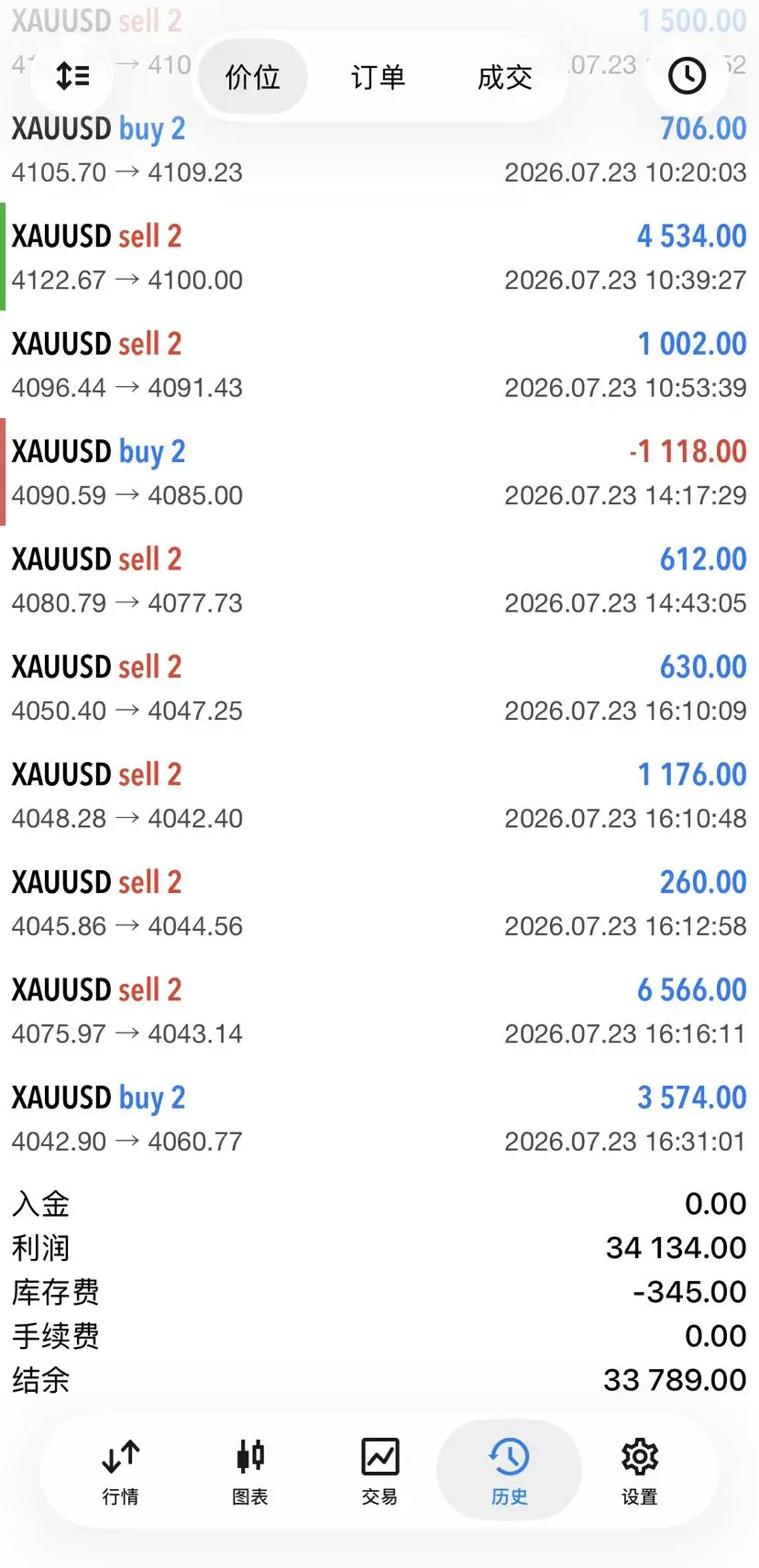
Task: Select the 历史 history tab
Action: (x=509, y=1470)
